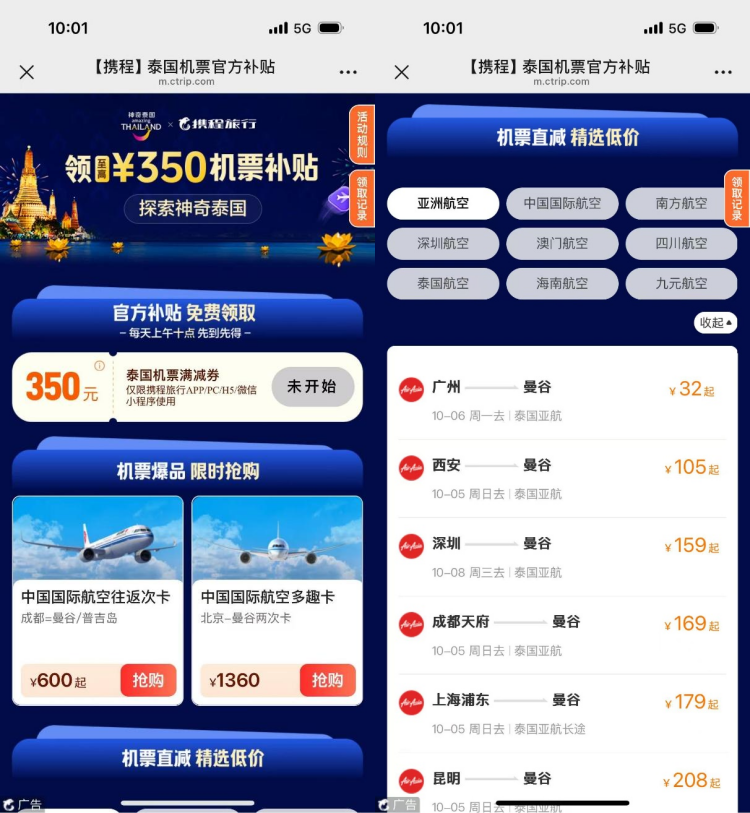750x813 pixels.
Task: Tap 抢购 on the 中国国际航空往返次卡 card
Action: point(148,680)
